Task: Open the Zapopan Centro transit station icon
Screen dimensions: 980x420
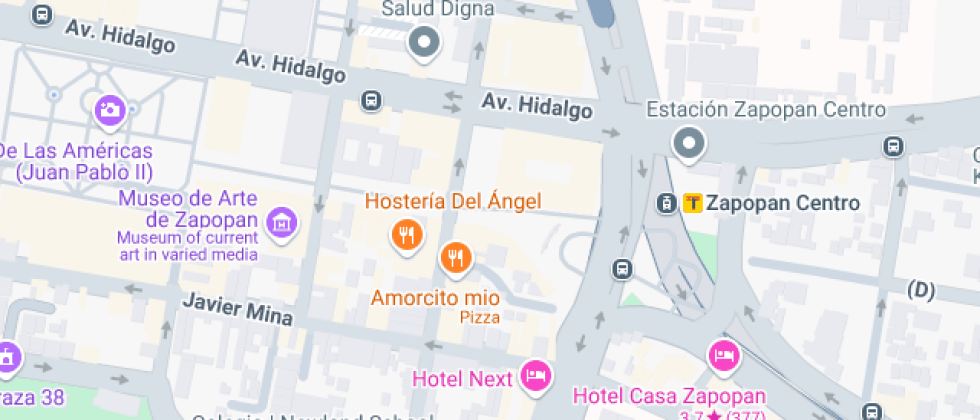Action: click(692, 203)
